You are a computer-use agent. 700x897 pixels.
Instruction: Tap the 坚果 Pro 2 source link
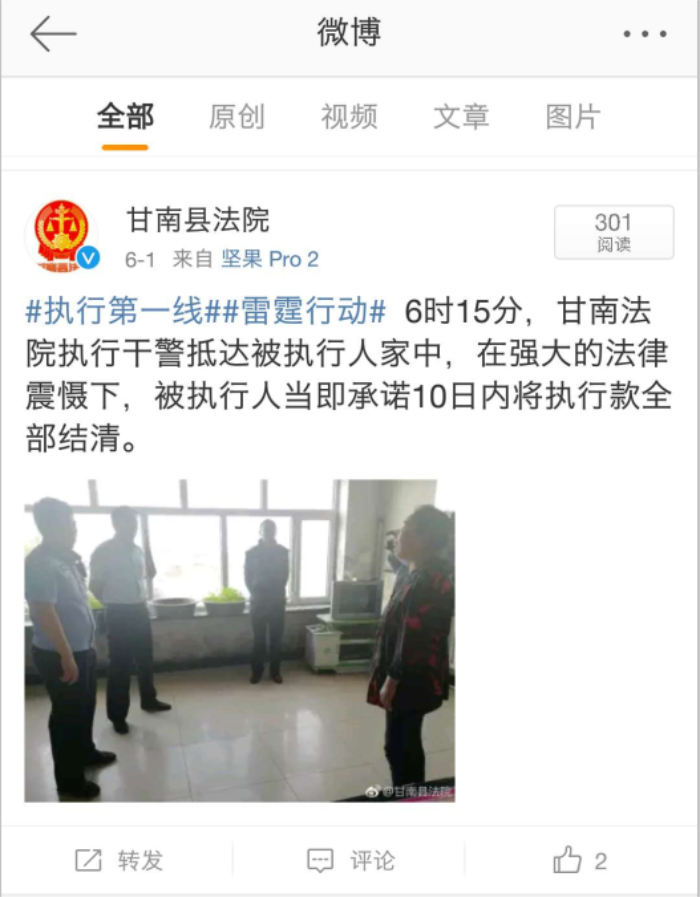point(269,259)
